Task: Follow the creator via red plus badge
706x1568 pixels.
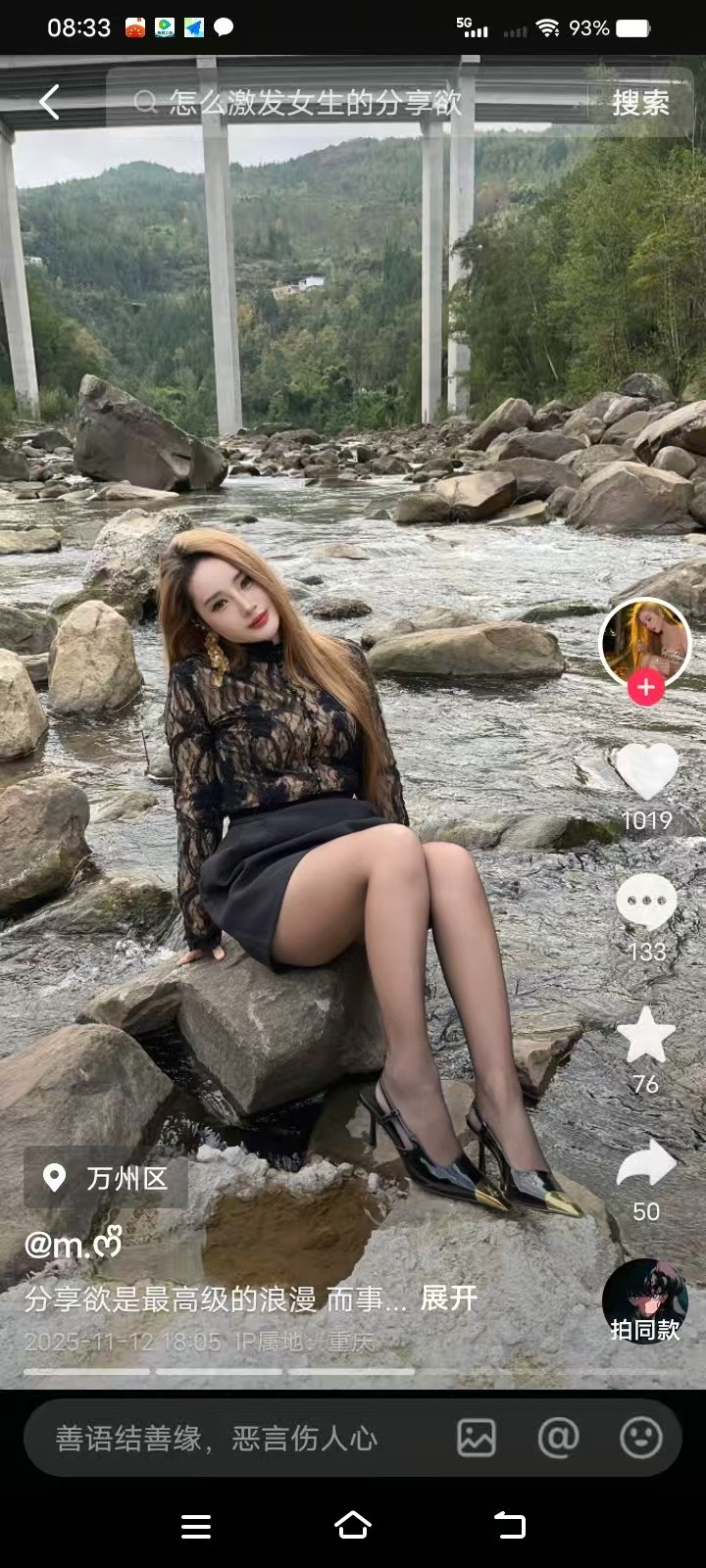Action: pos(645,688)
